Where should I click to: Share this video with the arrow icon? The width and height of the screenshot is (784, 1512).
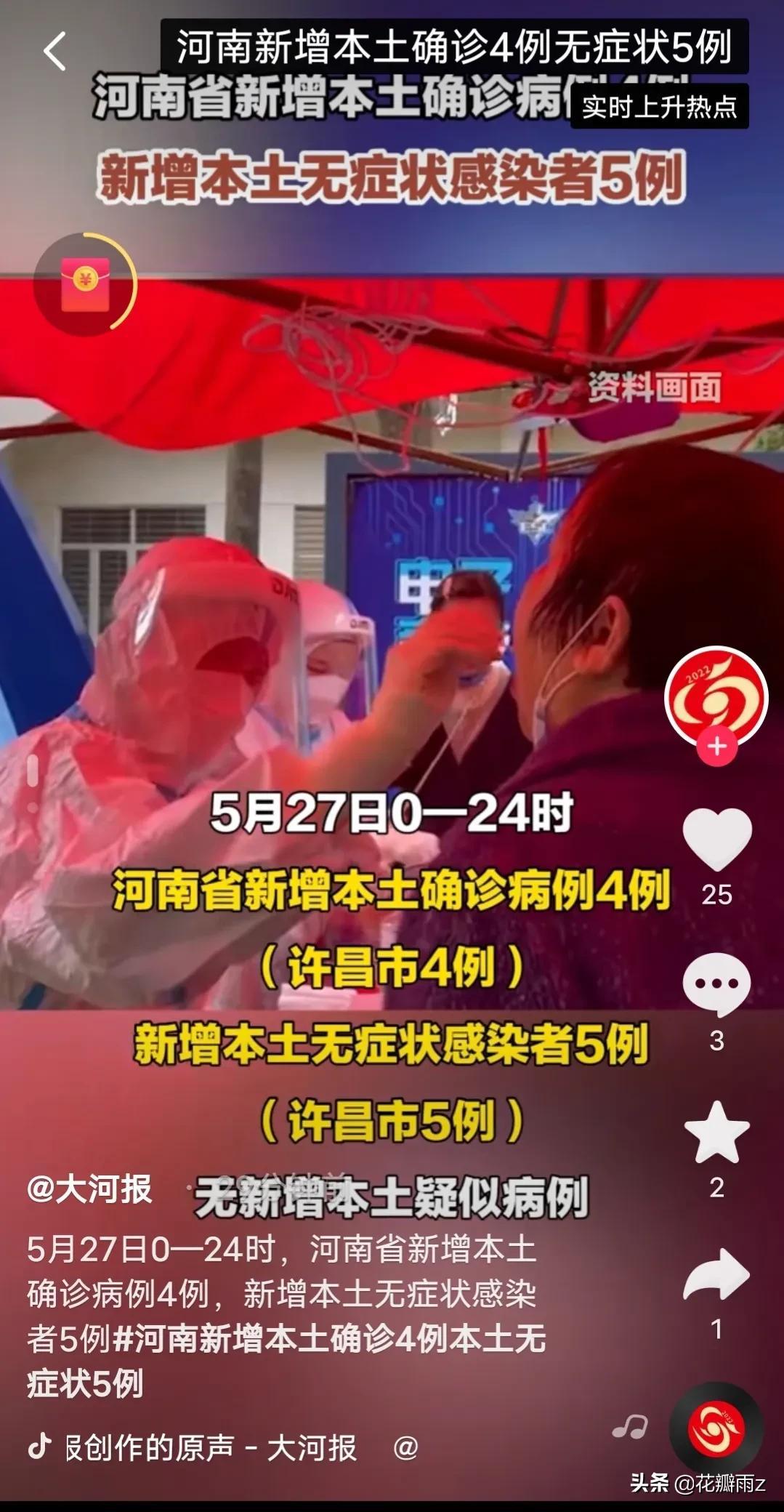[x=716, y=1274]
